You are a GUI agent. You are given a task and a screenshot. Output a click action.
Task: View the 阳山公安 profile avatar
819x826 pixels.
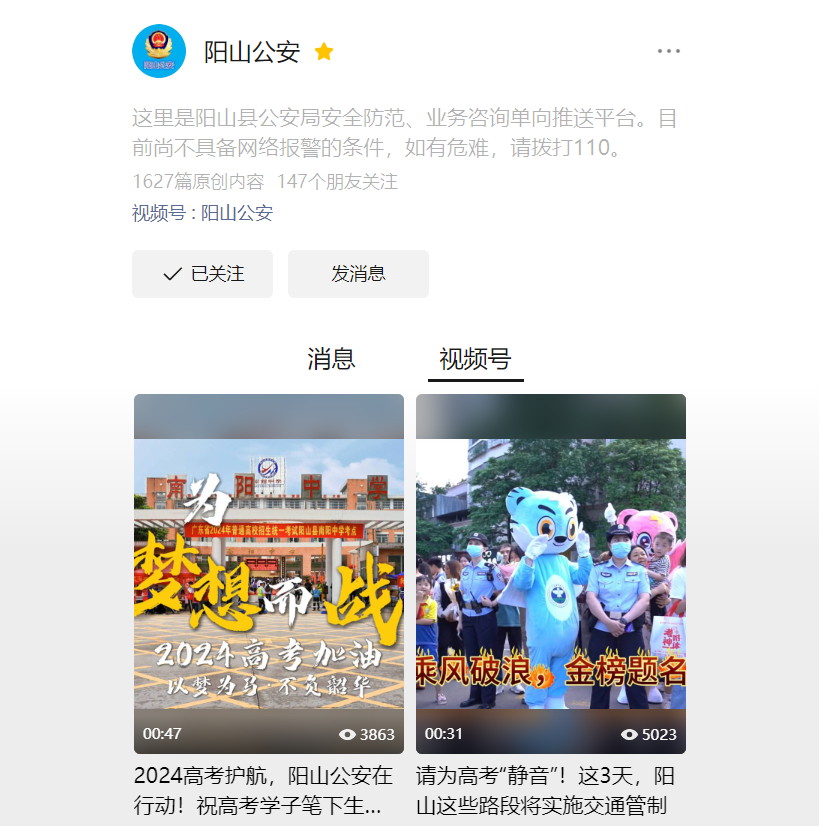tap(159, 51)
